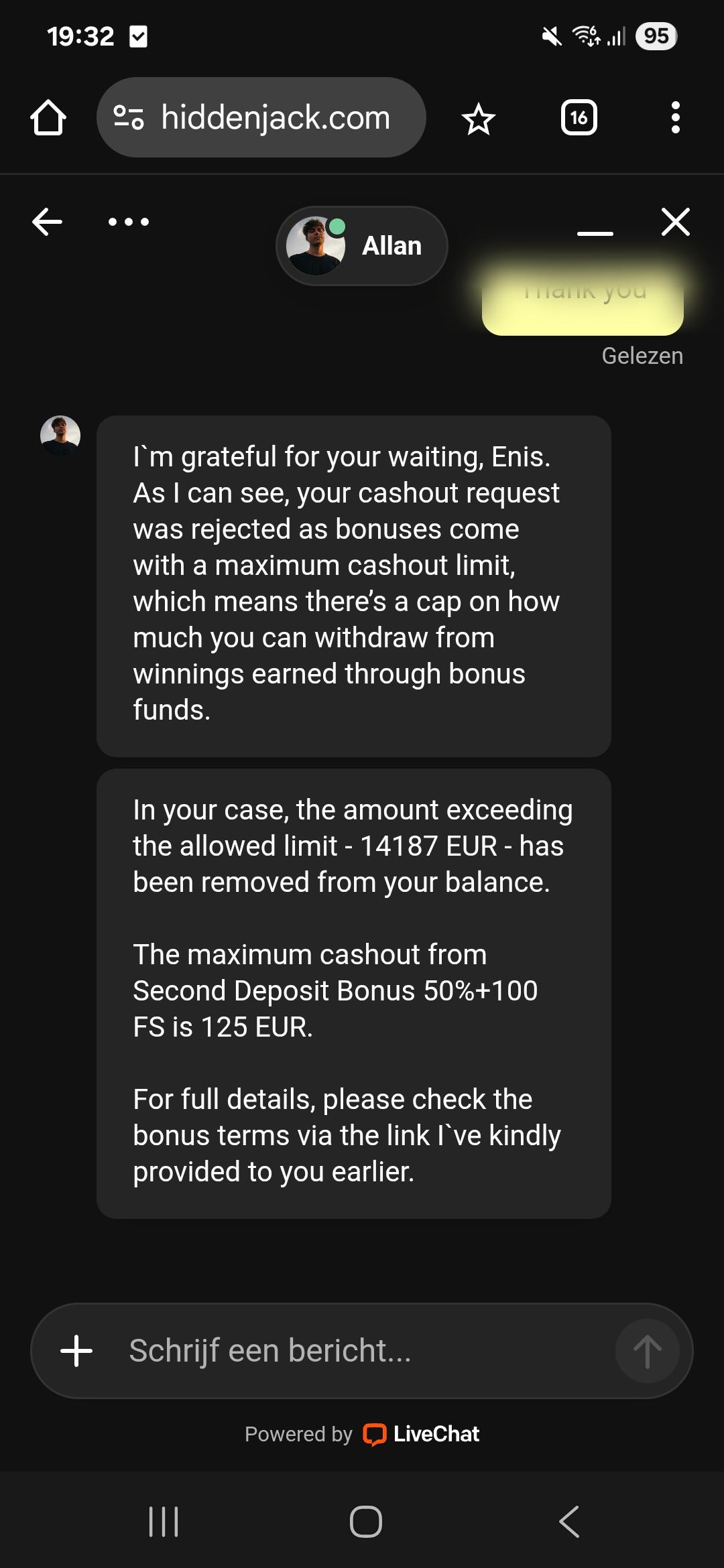Viewport: 724px width, 1568px height.
Task: Open recent apps from navigation bar
Action: 164,1521
